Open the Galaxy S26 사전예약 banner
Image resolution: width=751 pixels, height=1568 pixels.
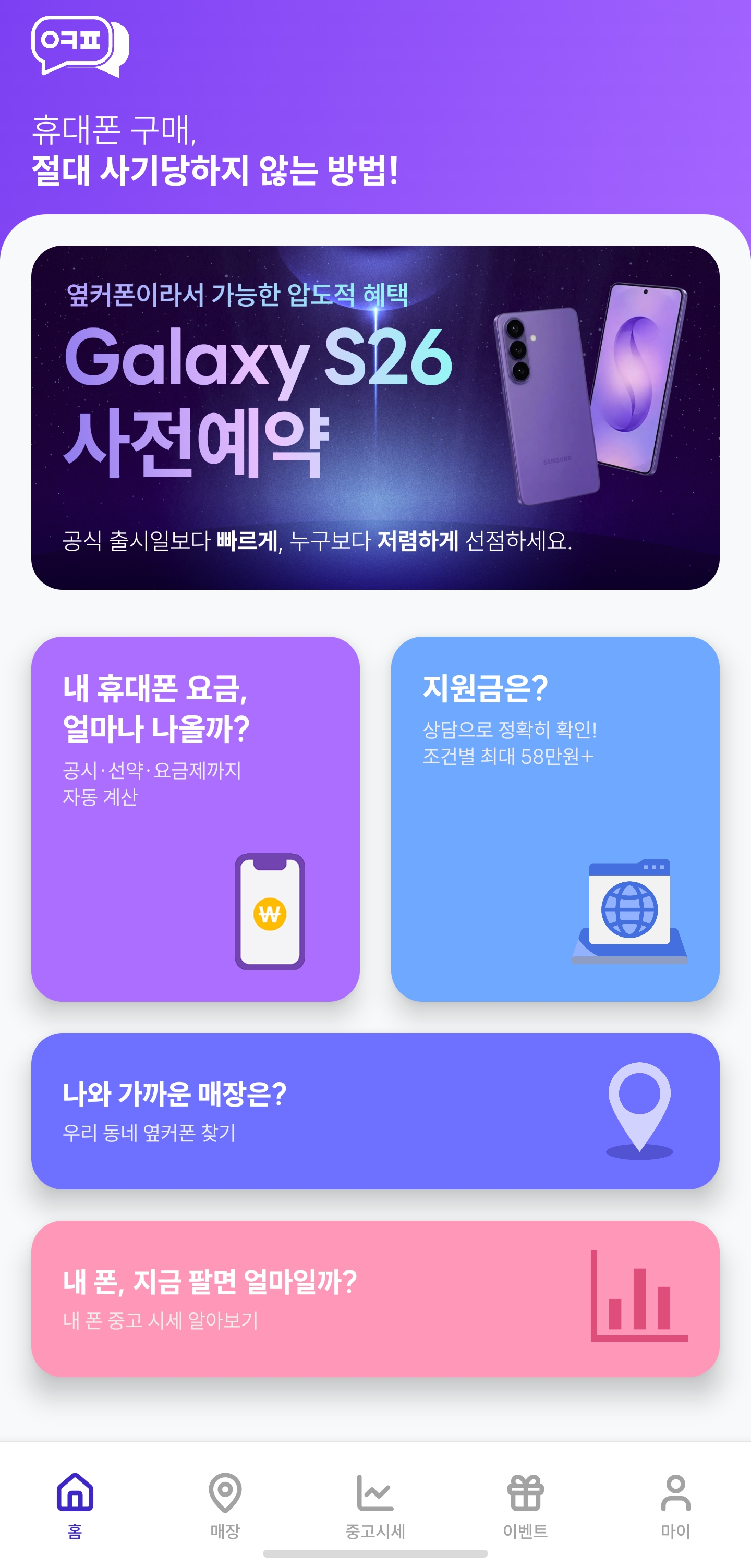point(375,417)
